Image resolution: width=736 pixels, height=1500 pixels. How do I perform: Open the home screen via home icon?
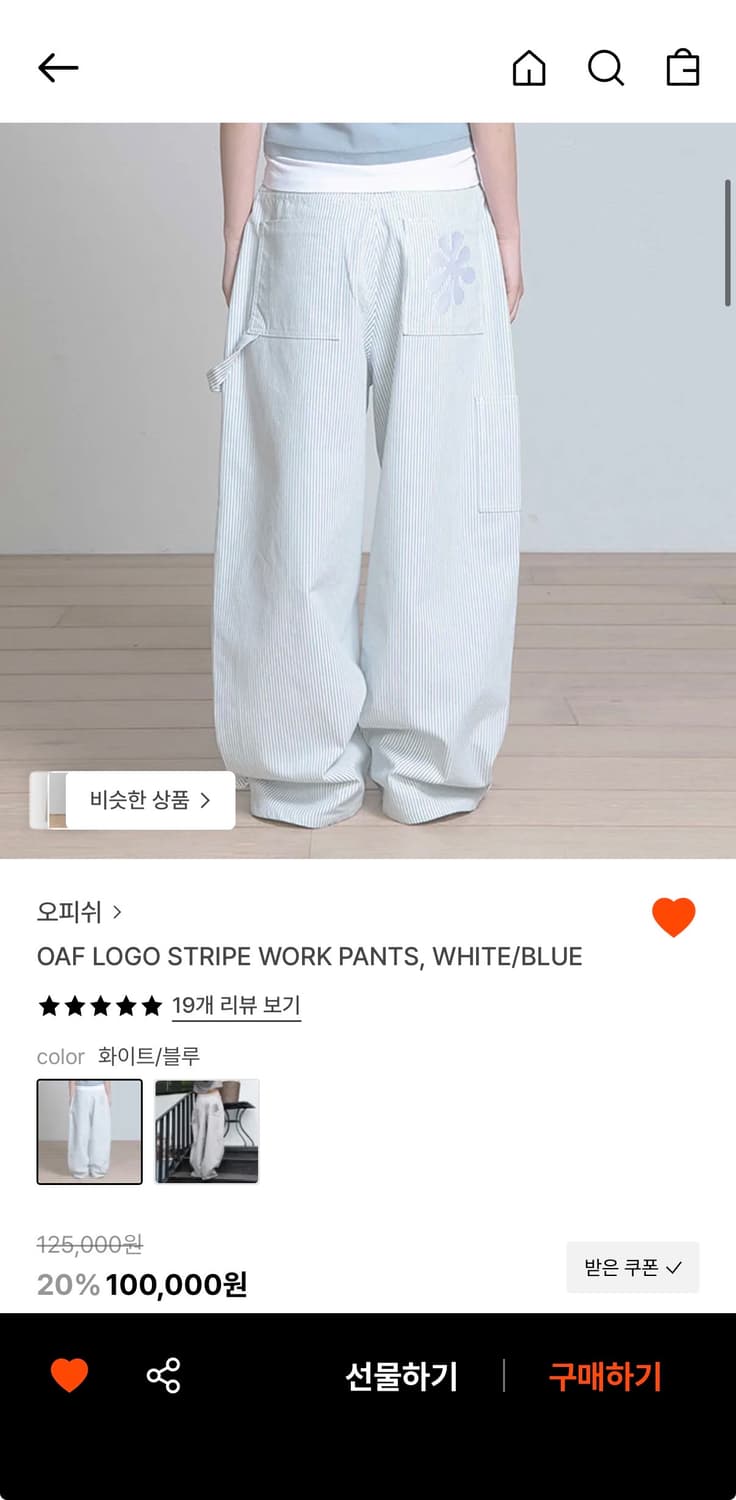[x=530, y=68]
